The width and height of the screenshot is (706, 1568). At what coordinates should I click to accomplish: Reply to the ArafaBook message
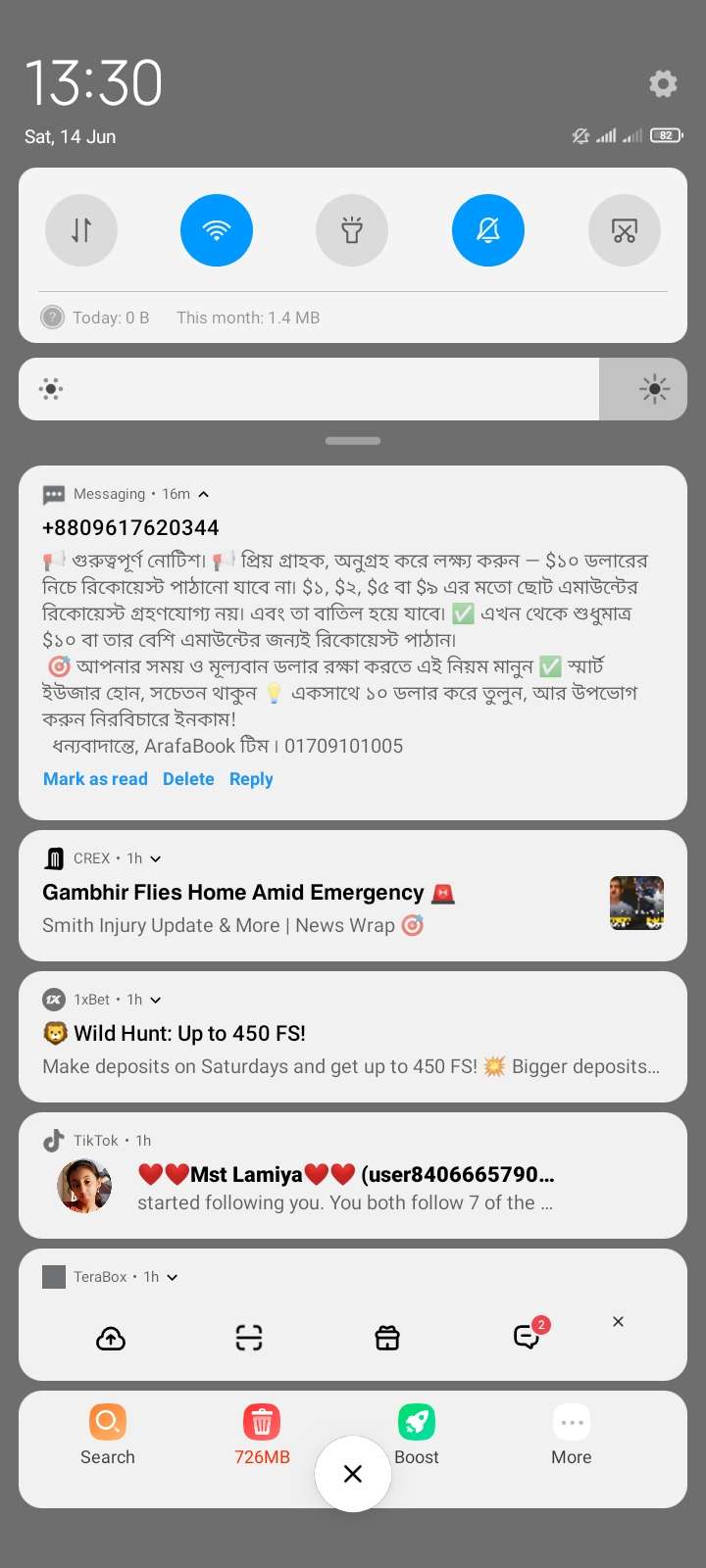pyautogui.click(x=251, y=779)
